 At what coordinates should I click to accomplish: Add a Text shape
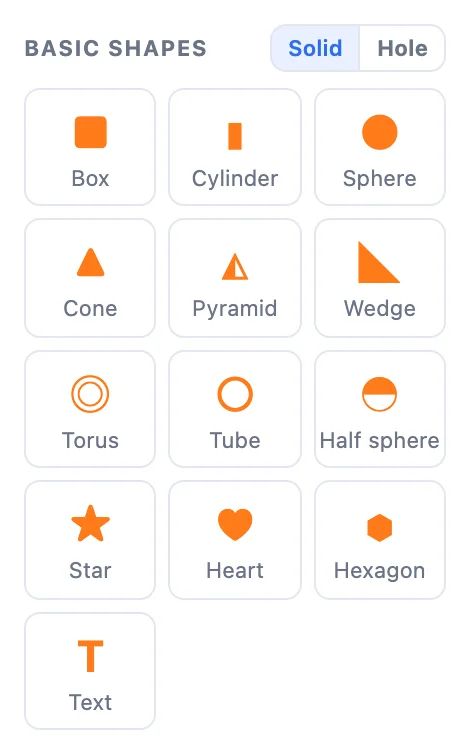[90, 671]
